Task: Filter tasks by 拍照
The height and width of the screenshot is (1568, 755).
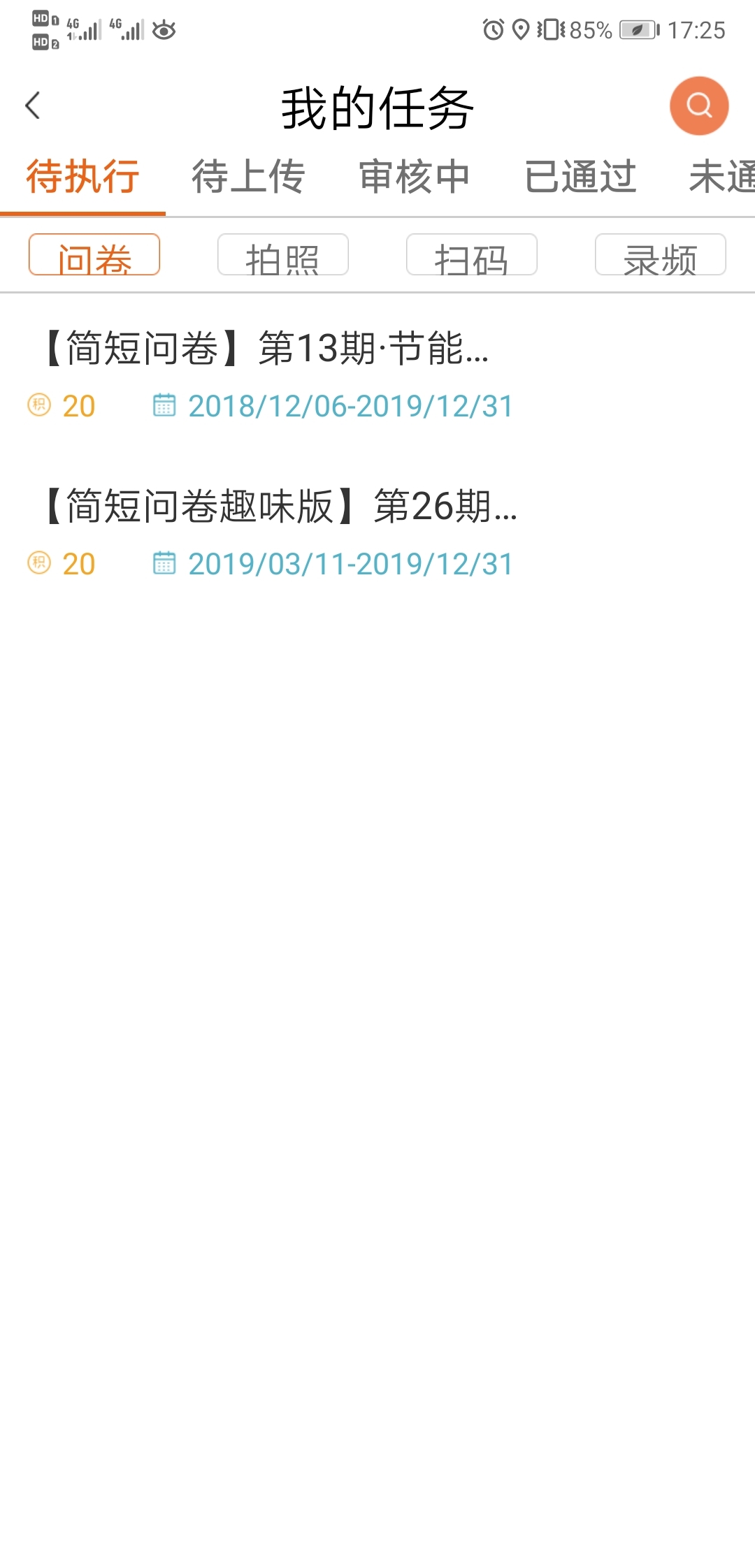Action: click(283, 255)
